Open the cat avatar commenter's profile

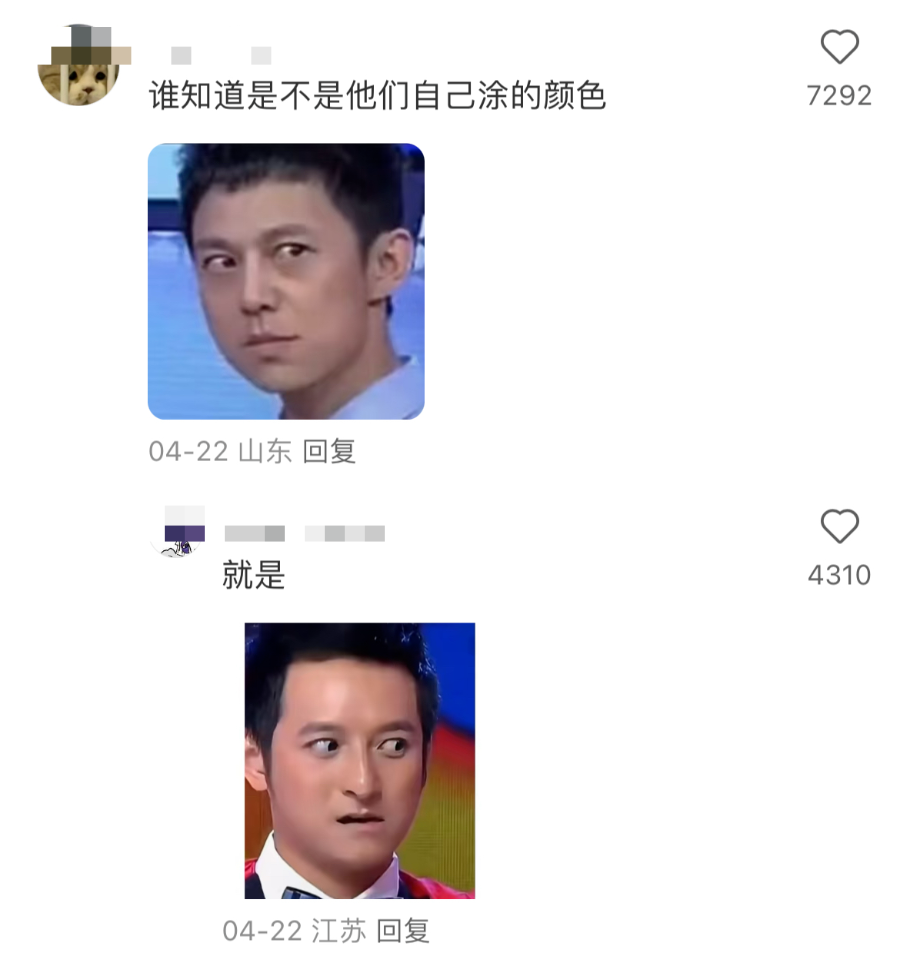pos(78,67)
